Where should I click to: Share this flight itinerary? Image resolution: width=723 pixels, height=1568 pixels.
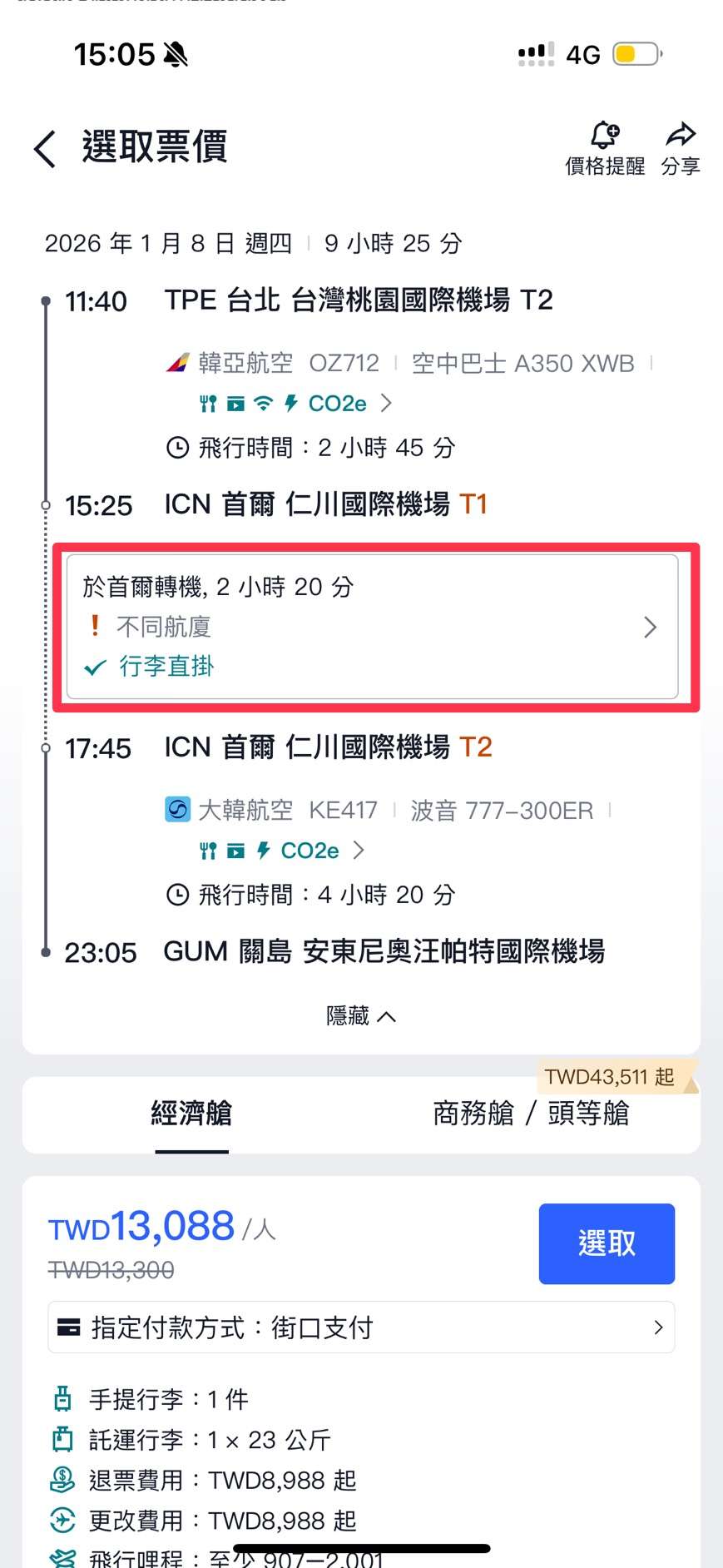(x=681, y=147)
